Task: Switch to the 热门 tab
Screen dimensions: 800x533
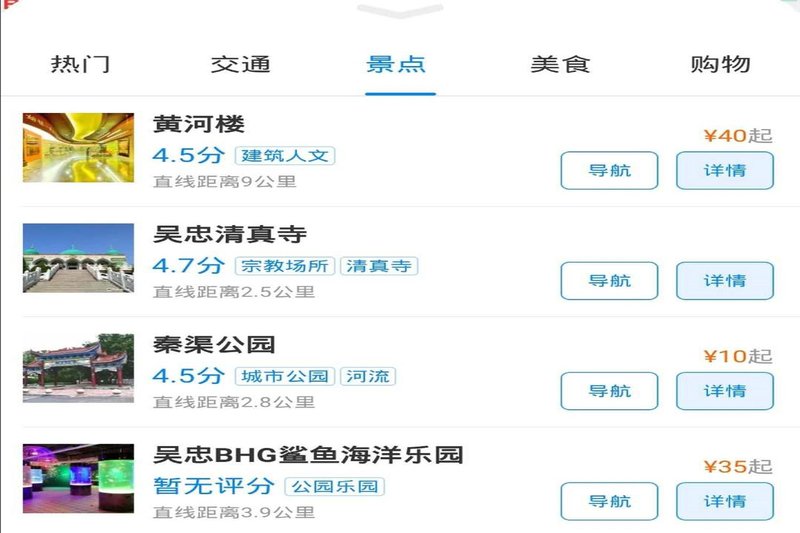Action: tap(80, 65)
